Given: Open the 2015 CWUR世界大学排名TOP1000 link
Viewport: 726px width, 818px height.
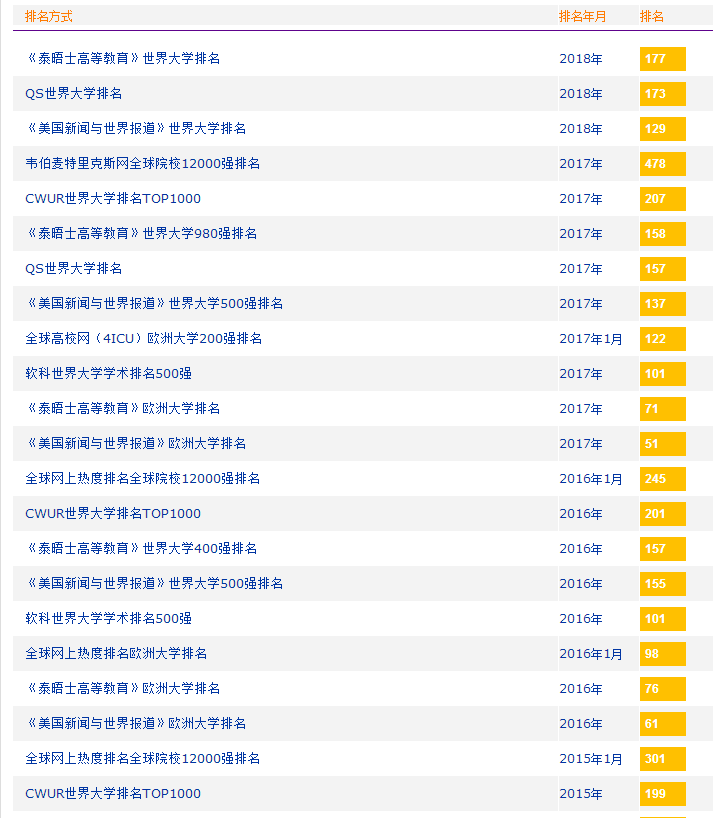Looking at the screenshot, I should click(113, 794).
